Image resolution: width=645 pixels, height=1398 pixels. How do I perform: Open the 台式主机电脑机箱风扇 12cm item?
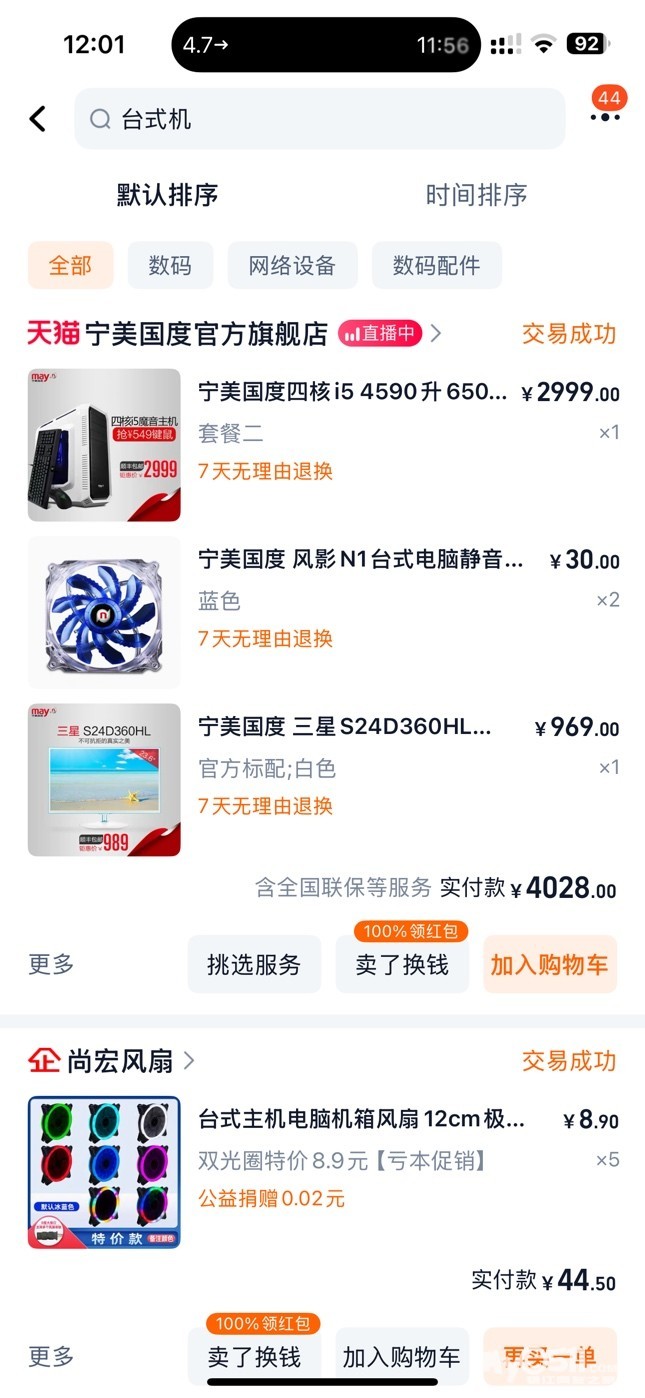(360, 1119)
